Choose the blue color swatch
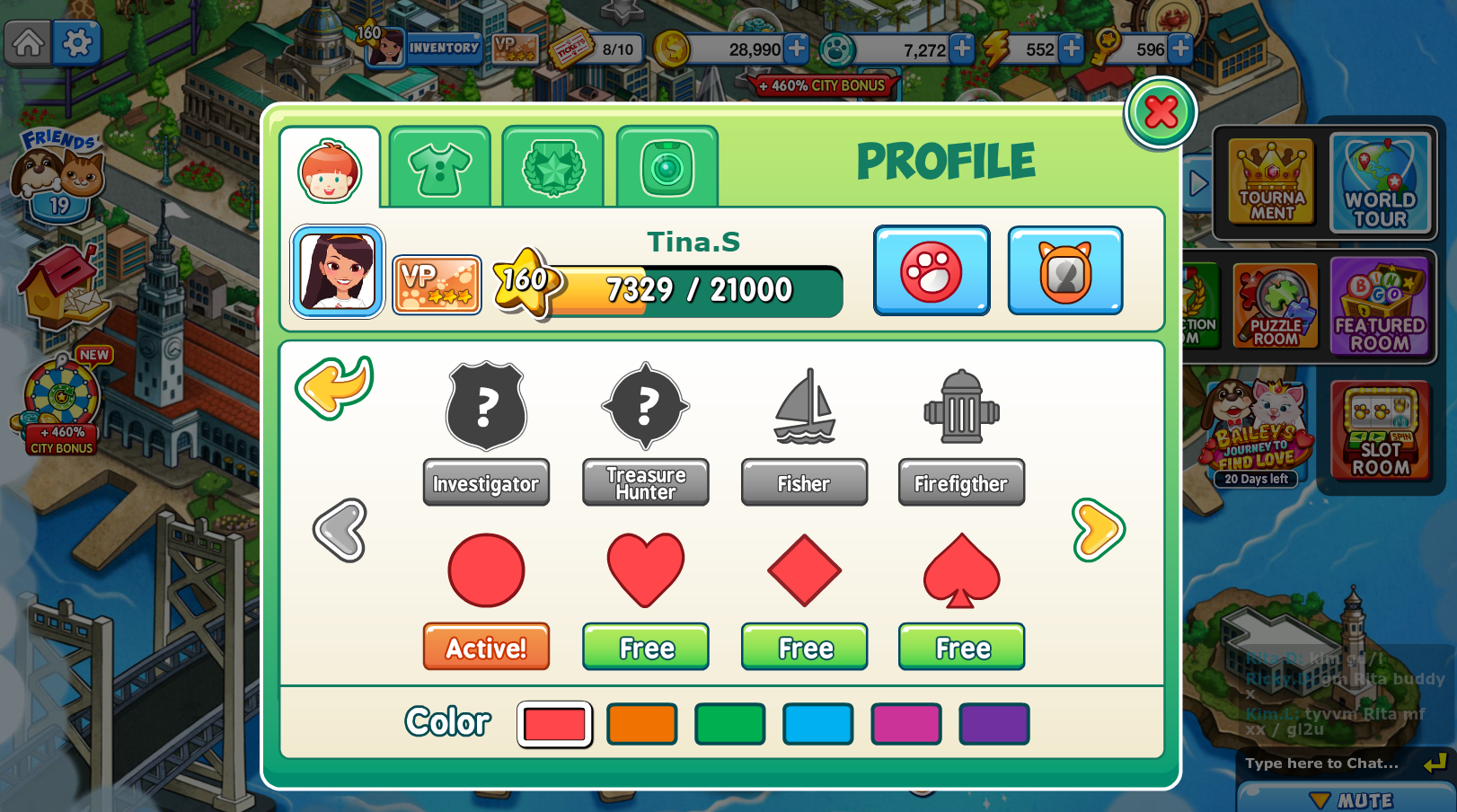Viewport: 1457px width, 812px height. click(x=817, y=724)
